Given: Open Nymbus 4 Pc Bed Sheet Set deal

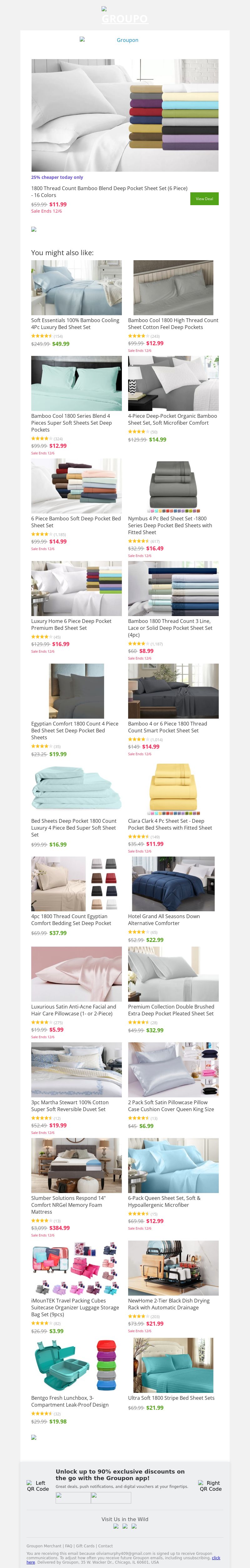Looking at the screenshot, I should pos(173,486).
